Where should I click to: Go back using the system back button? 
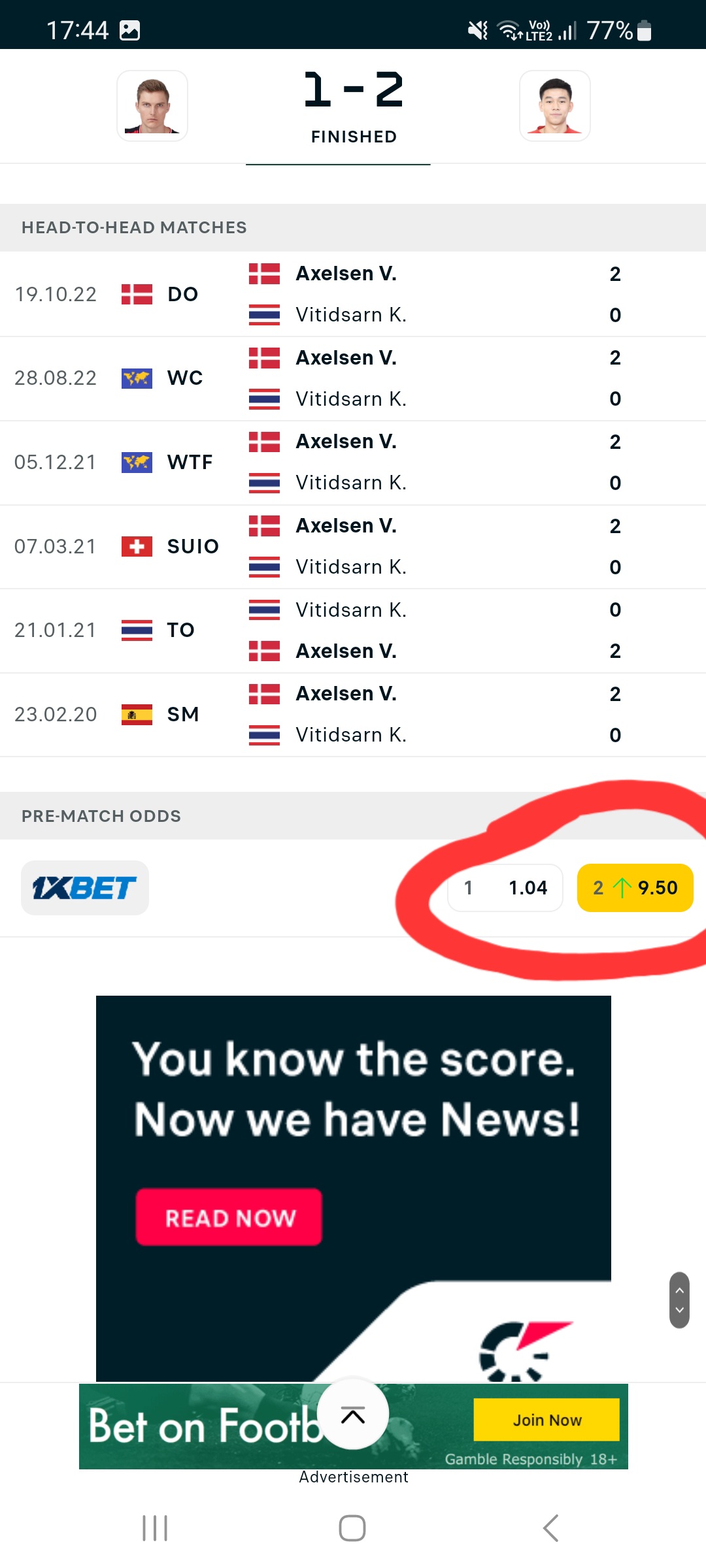[550, 1528]
